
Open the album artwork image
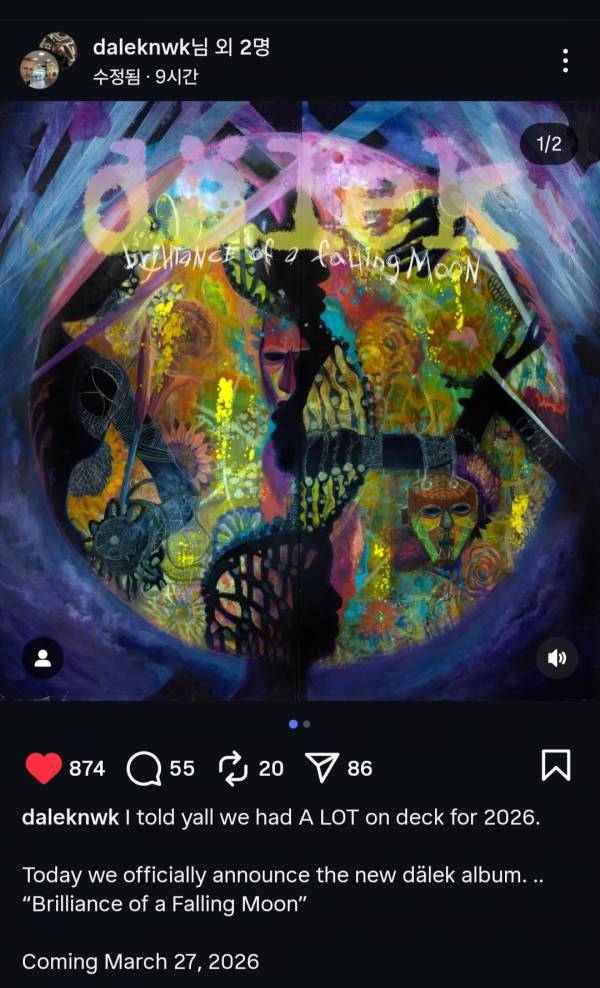click(300, 400)
